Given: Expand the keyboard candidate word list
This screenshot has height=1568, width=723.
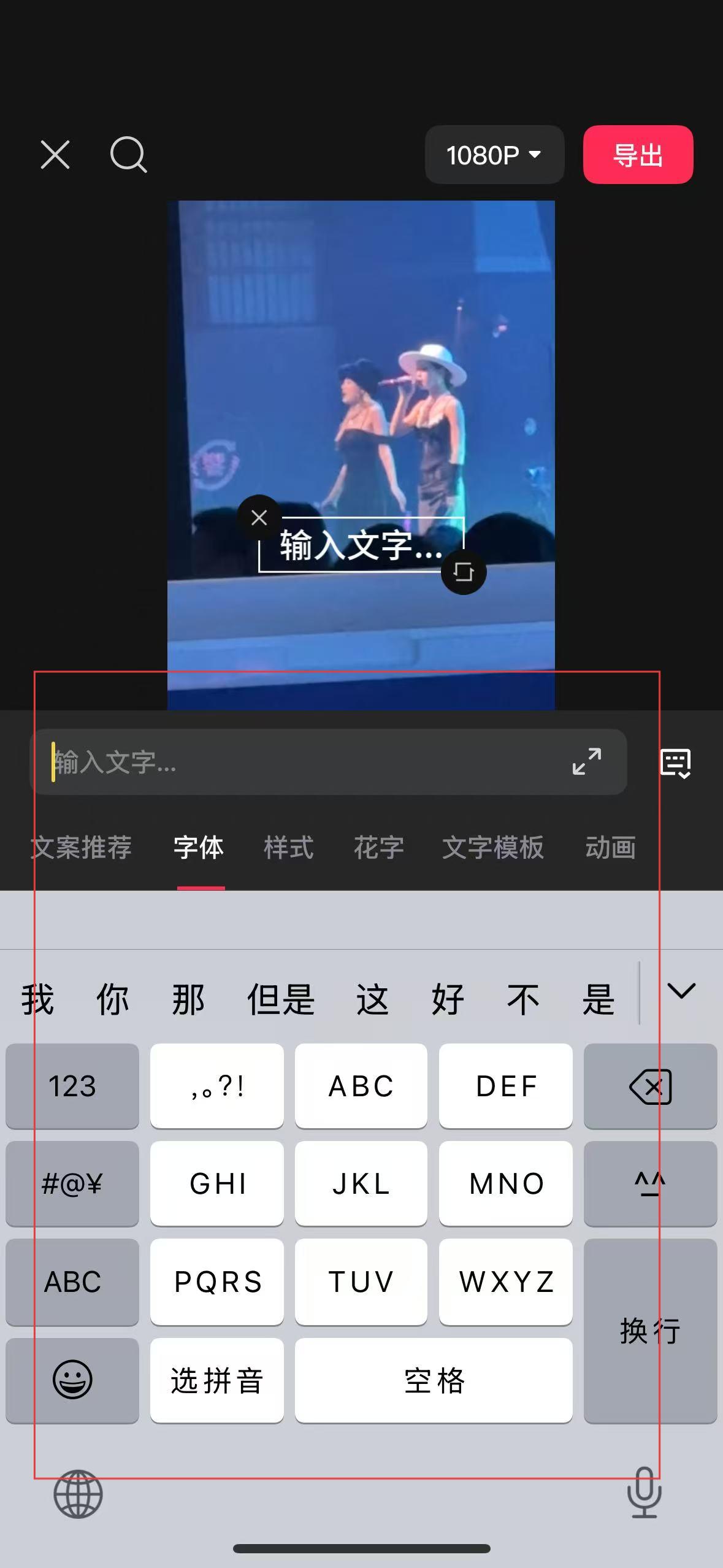Looking at the screenshot, I should 681,991.
